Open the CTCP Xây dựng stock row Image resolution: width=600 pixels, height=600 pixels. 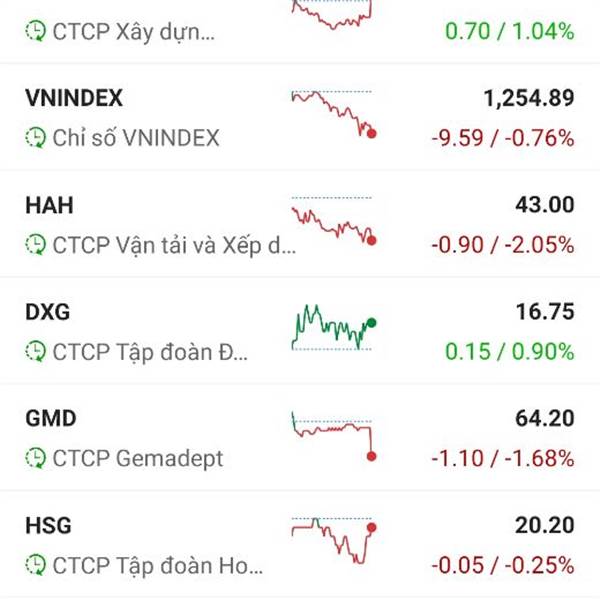tap(300, 30)
